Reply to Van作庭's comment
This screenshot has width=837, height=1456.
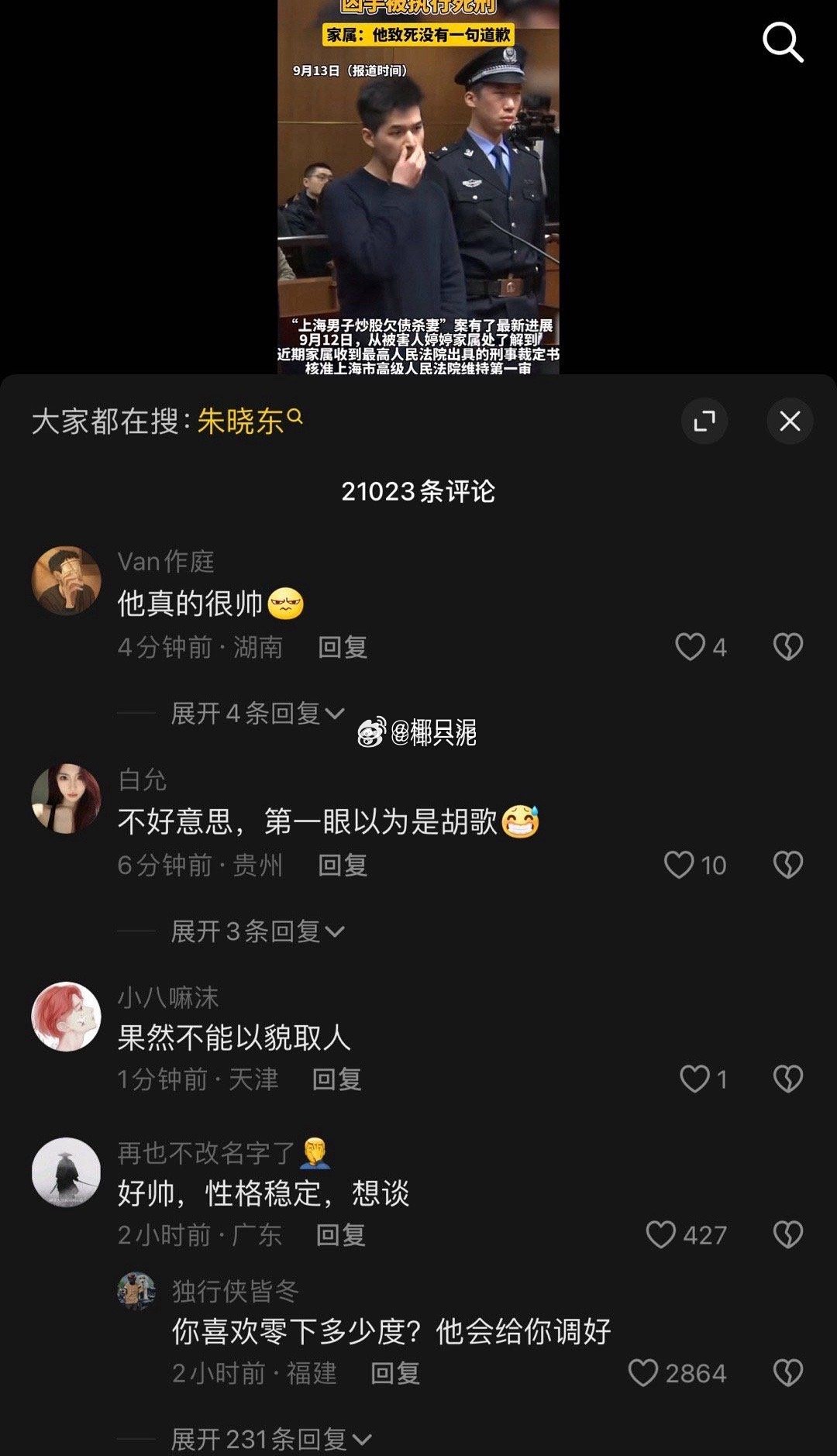[x=342, y=647]
